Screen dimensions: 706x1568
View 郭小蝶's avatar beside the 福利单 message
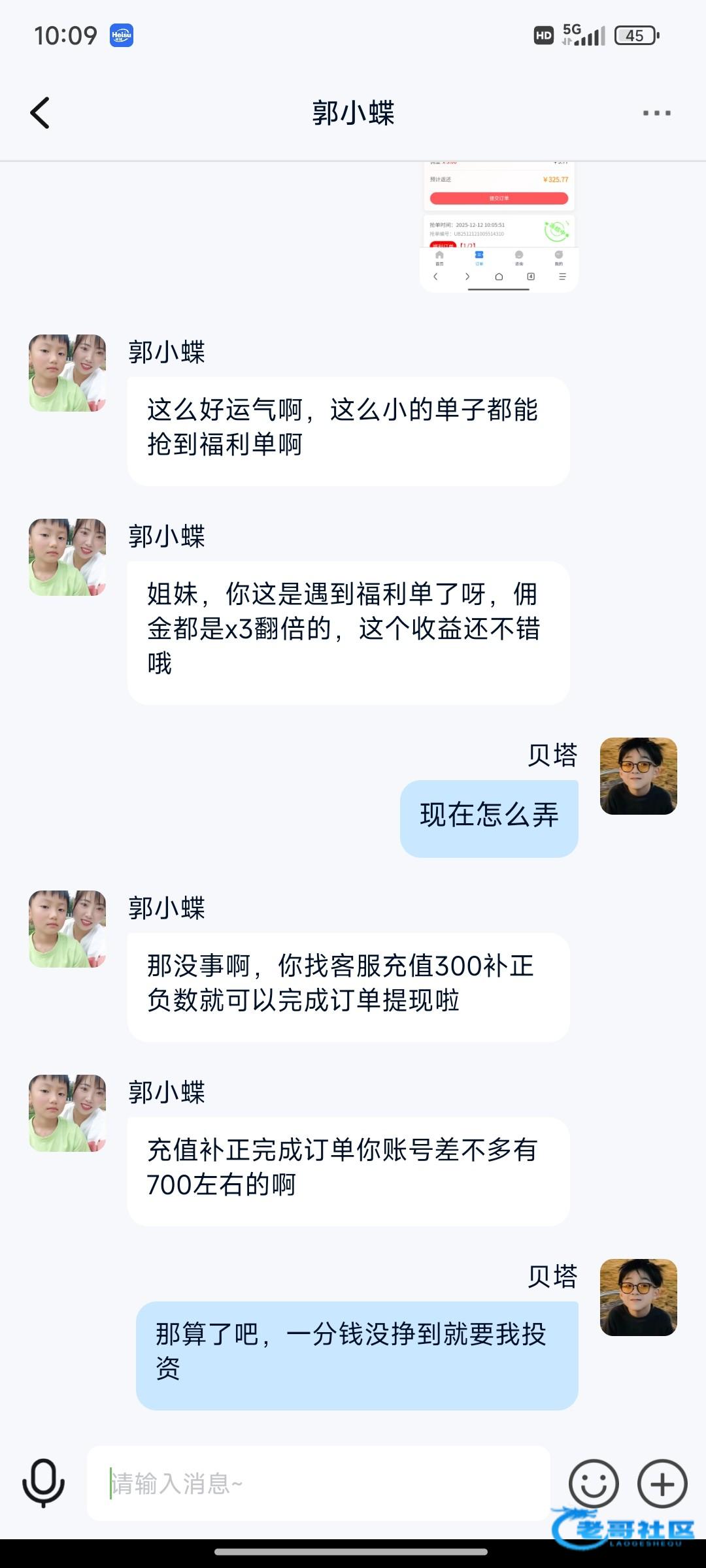[x=67, y=373]
